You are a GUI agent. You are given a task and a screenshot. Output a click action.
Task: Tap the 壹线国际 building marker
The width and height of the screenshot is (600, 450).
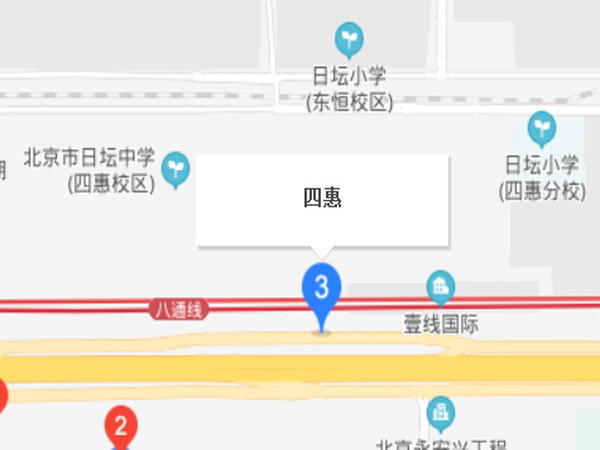click(440, 288)
